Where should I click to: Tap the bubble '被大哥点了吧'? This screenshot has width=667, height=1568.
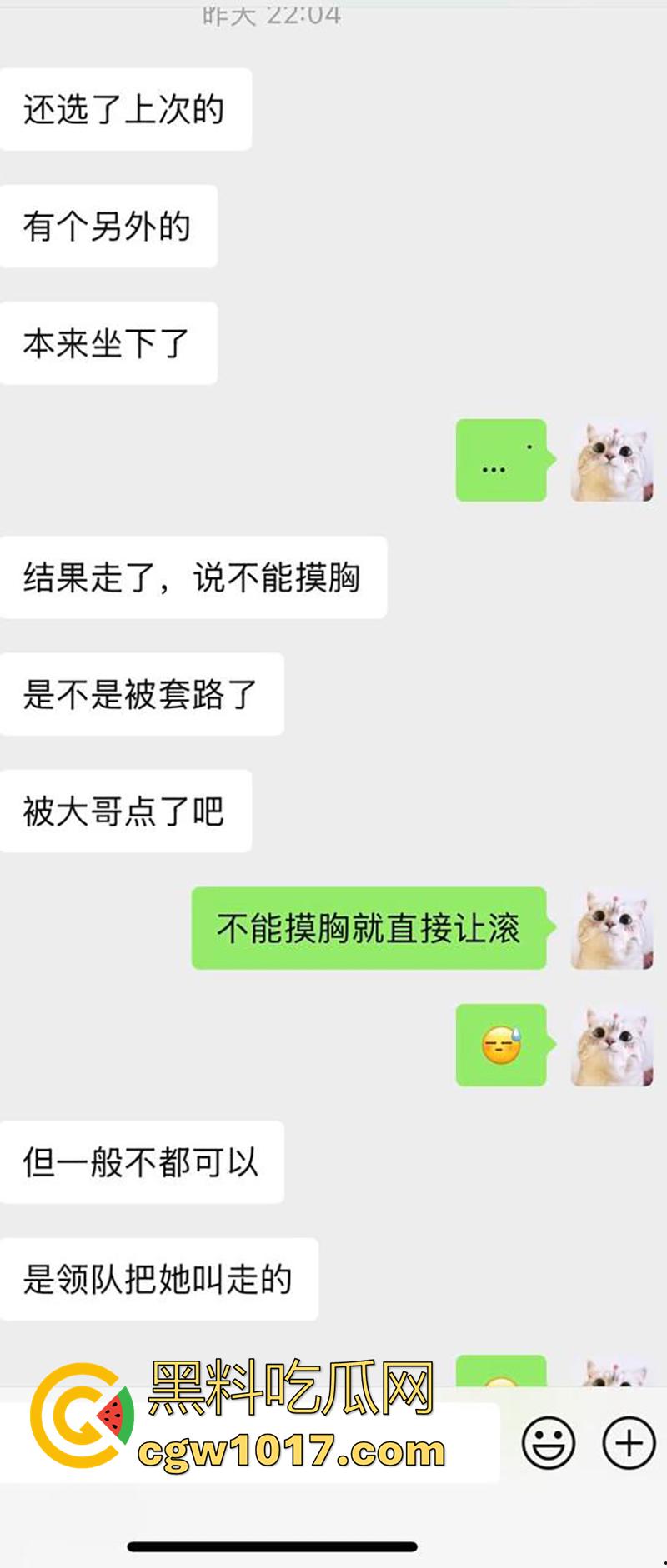(x=126, y=812)
